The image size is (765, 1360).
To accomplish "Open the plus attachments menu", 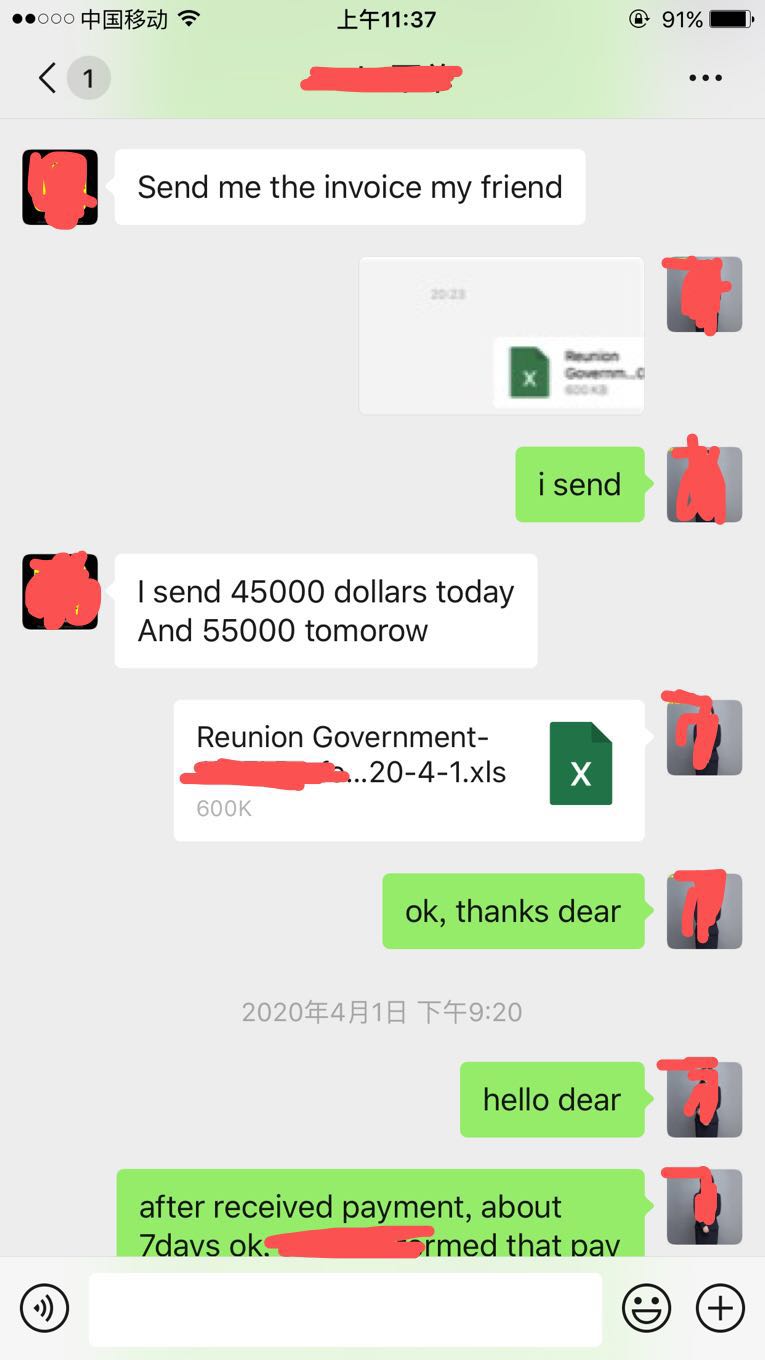I will pos(720,1307).
